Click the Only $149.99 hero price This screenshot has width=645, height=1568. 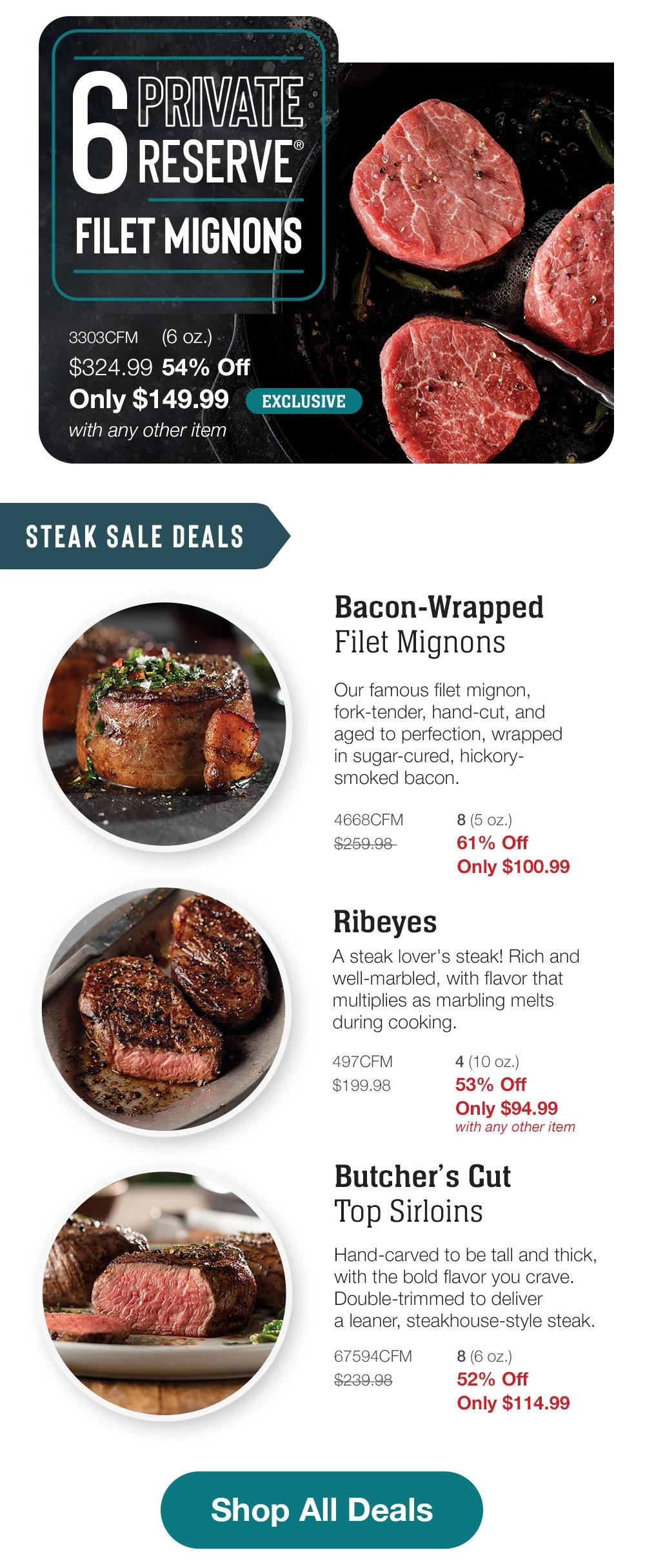coord(148,399)
